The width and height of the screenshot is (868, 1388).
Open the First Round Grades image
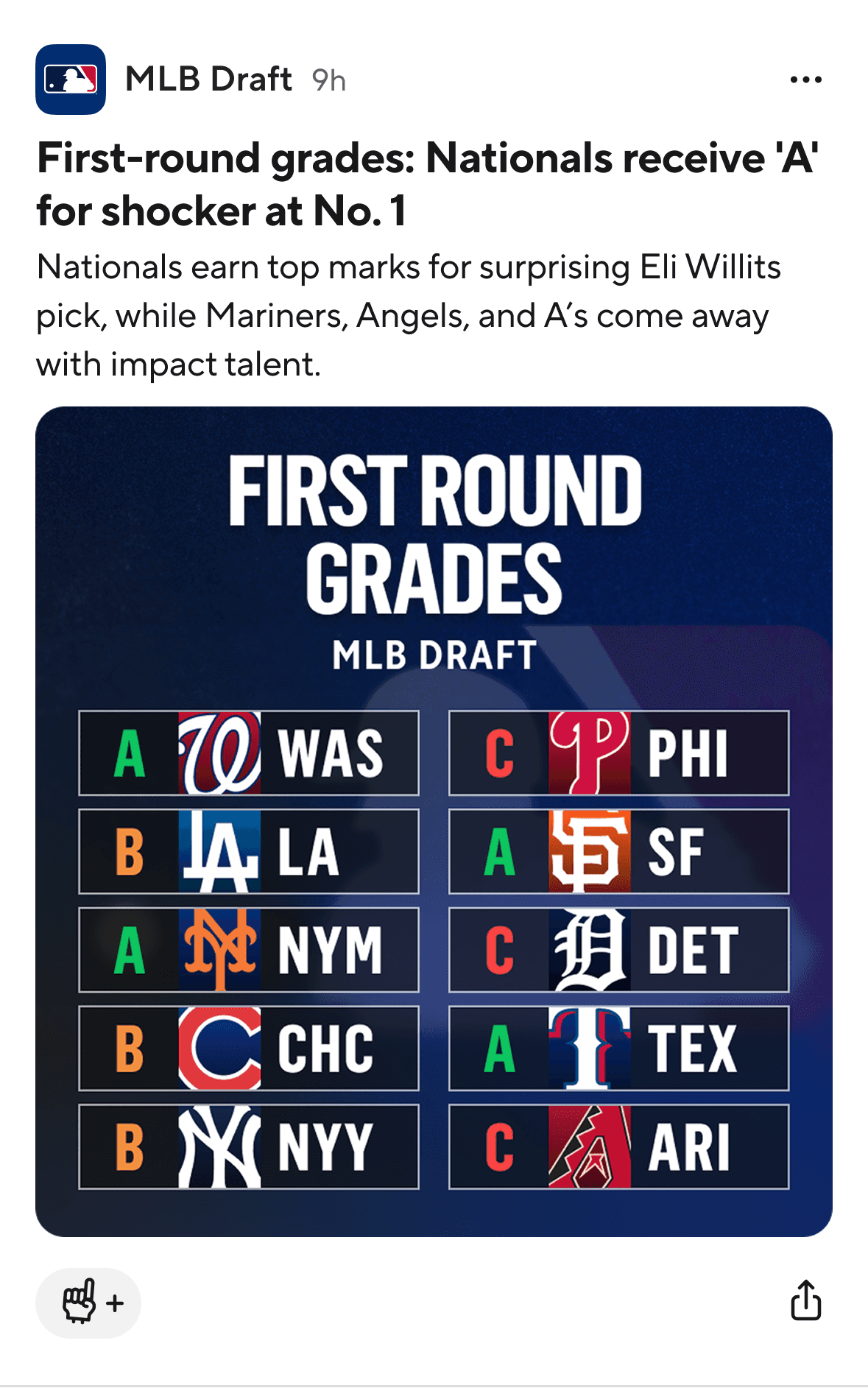coord(434,821)
